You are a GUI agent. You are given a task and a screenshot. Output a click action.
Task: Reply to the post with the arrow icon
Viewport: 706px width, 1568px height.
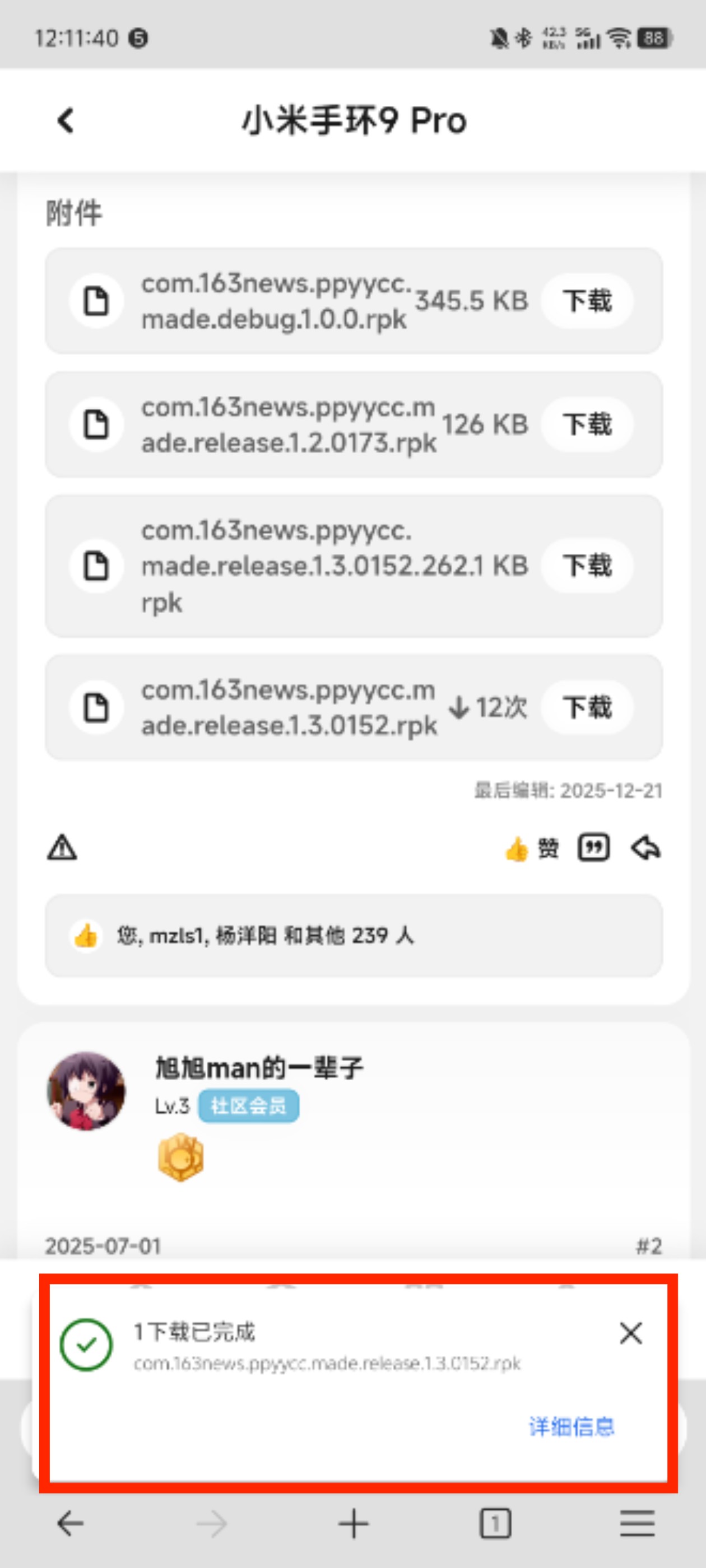(645, 848)
